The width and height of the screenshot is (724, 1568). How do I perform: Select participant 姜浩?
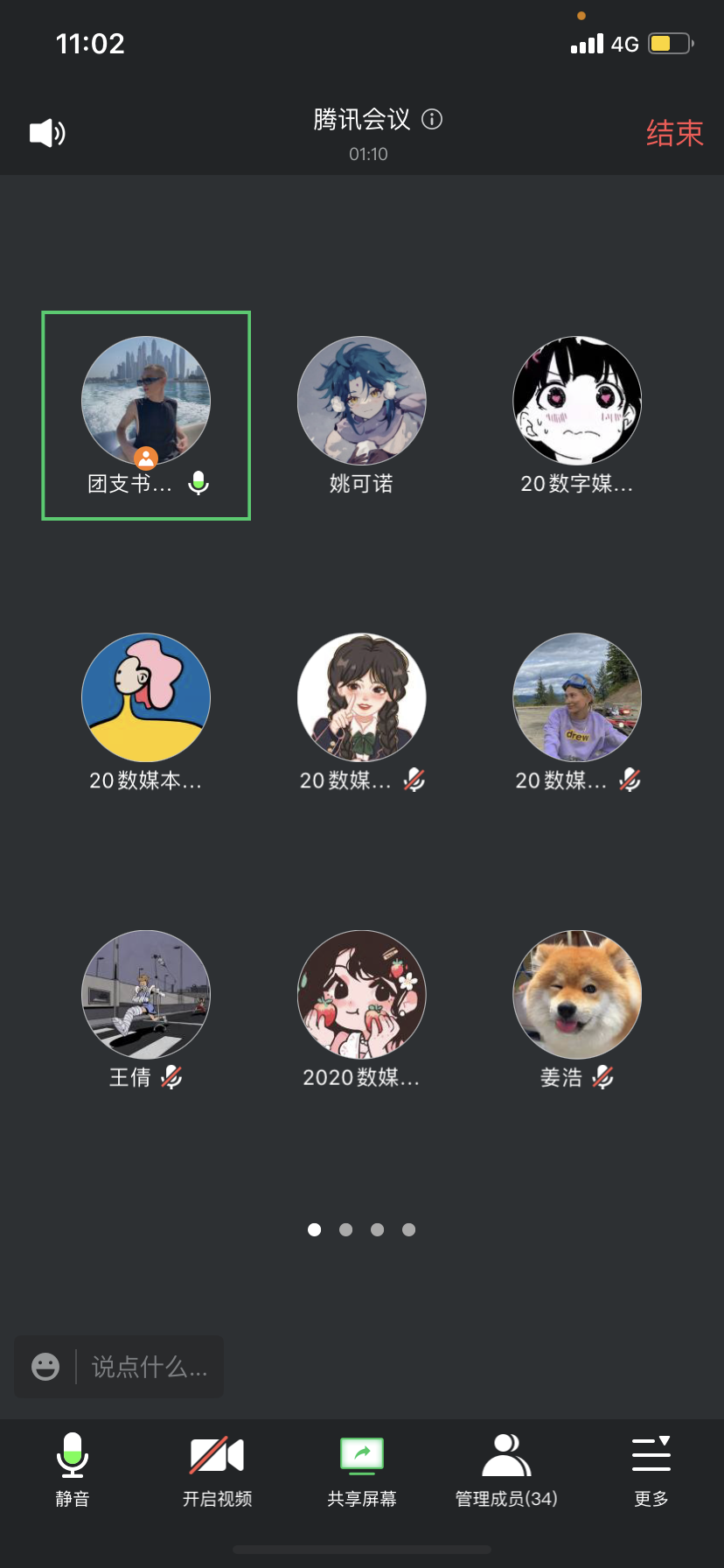tap(577, 996)
